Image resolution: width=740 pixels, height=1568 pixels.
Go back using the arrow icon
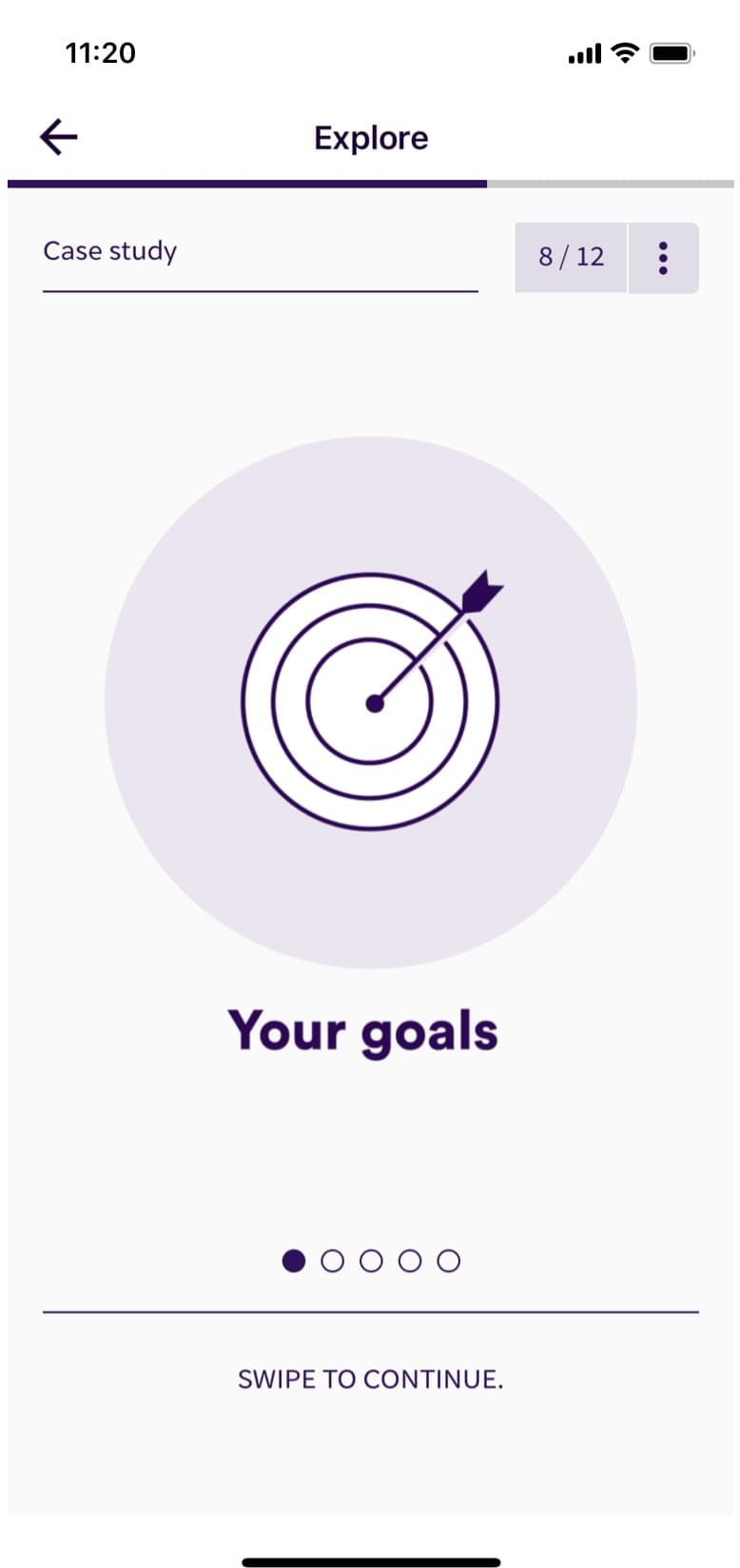tap(58, 137)
